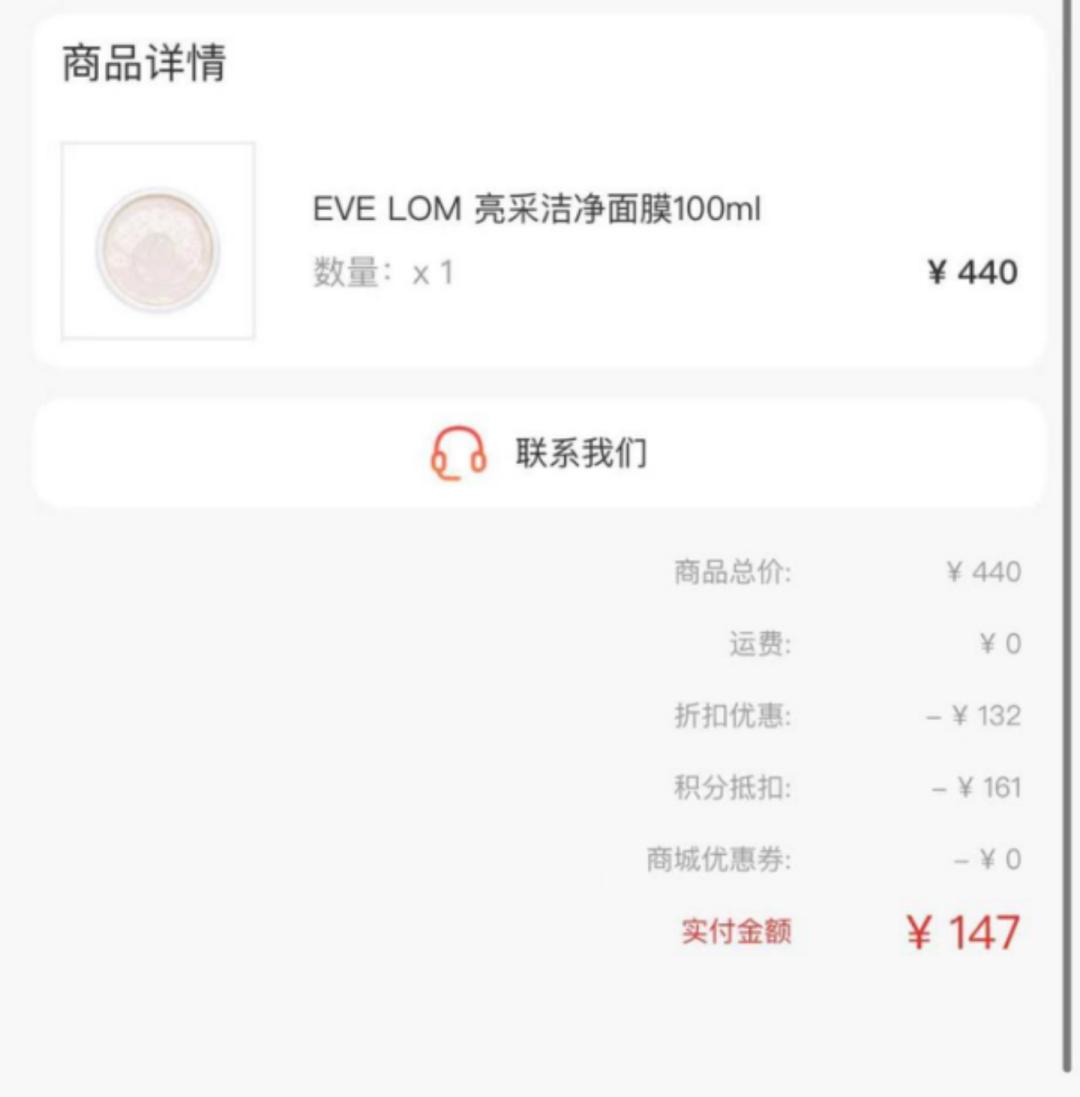Select the product title EVE LOM 亮采洁净面膜100ml
Screen dimensions: 1080x1097
coord(530,209)
